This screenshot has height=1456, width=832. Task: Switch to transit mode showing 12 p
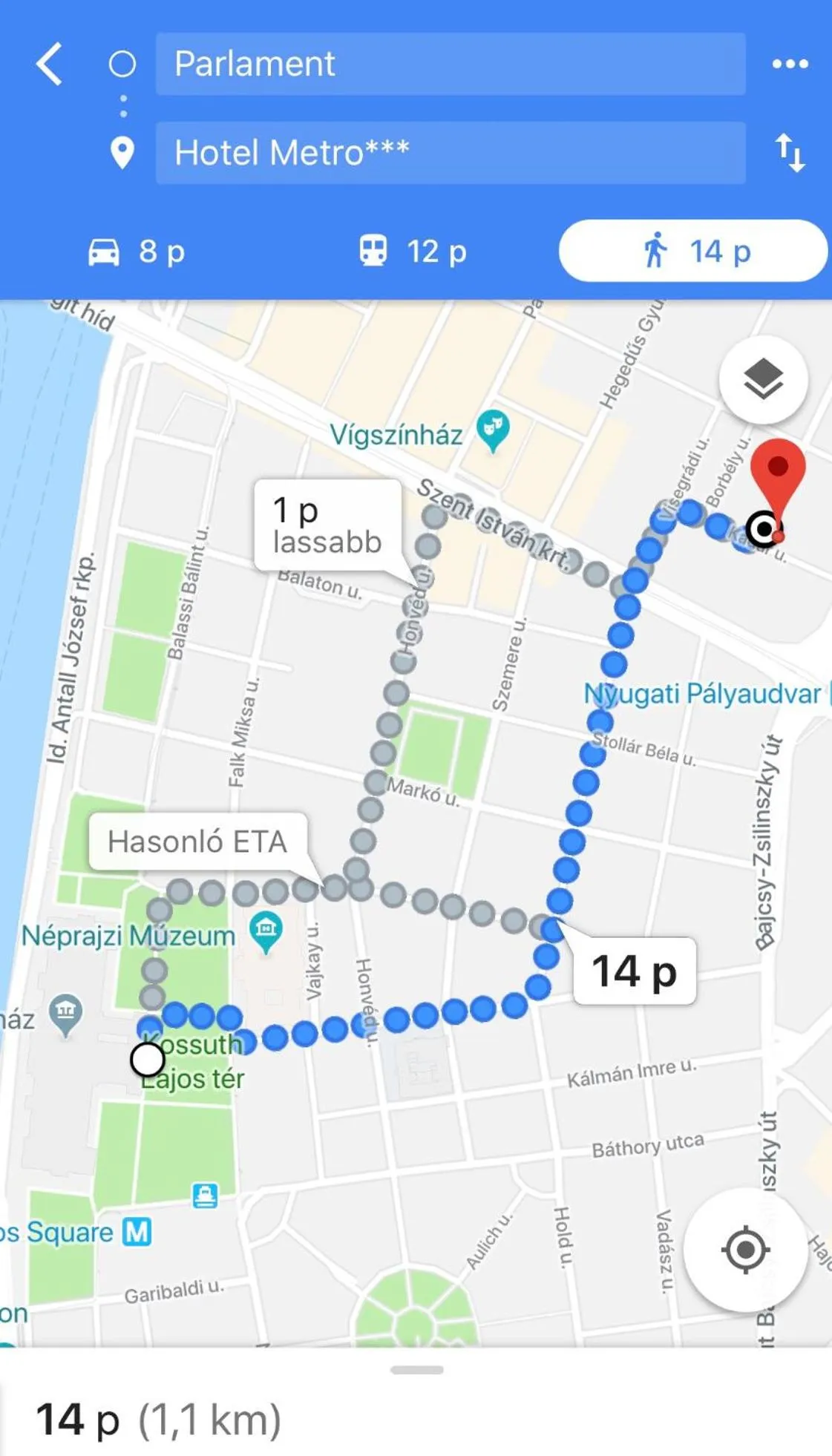click(412, 252)
